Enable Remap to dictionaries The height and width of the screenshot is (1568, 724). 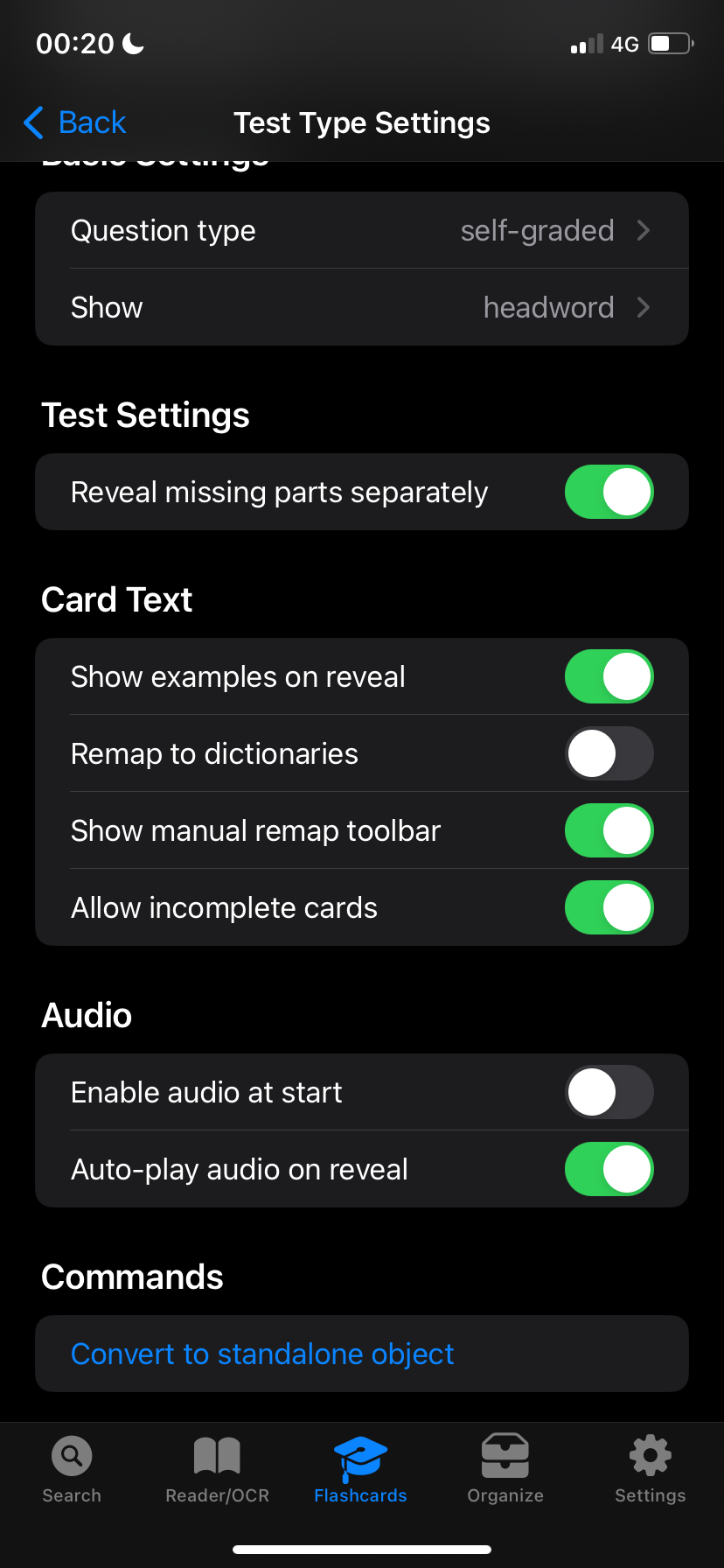pos(609,753)
